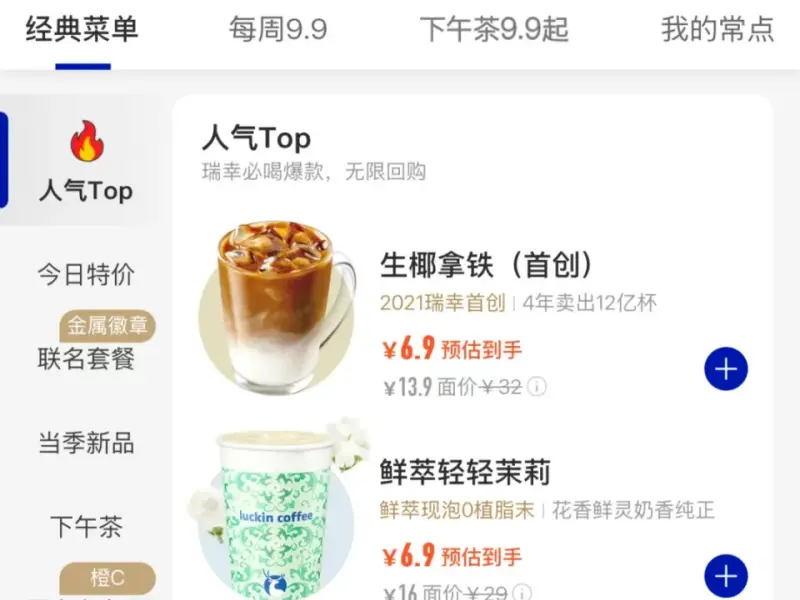Open the 今日特价 category
Screen dimensions: 800x600
pyautogui.click(x=86, y=274)
